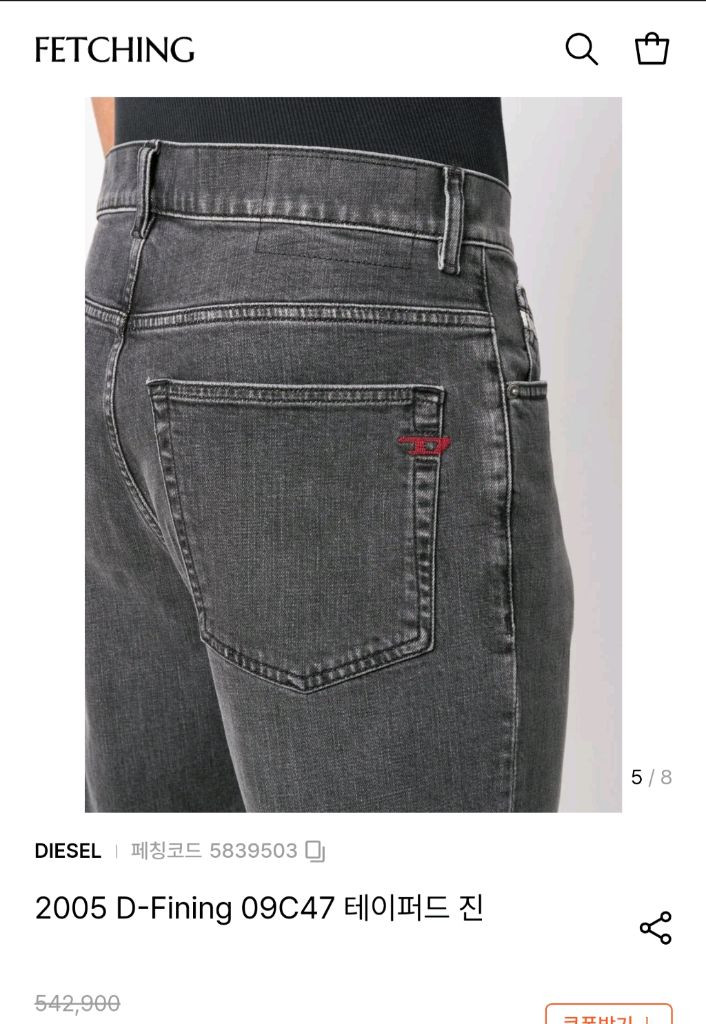Viewport: 706px width, 1024px height.
Task: Copy the Fetching code 5839503
Action: [316, 852]
